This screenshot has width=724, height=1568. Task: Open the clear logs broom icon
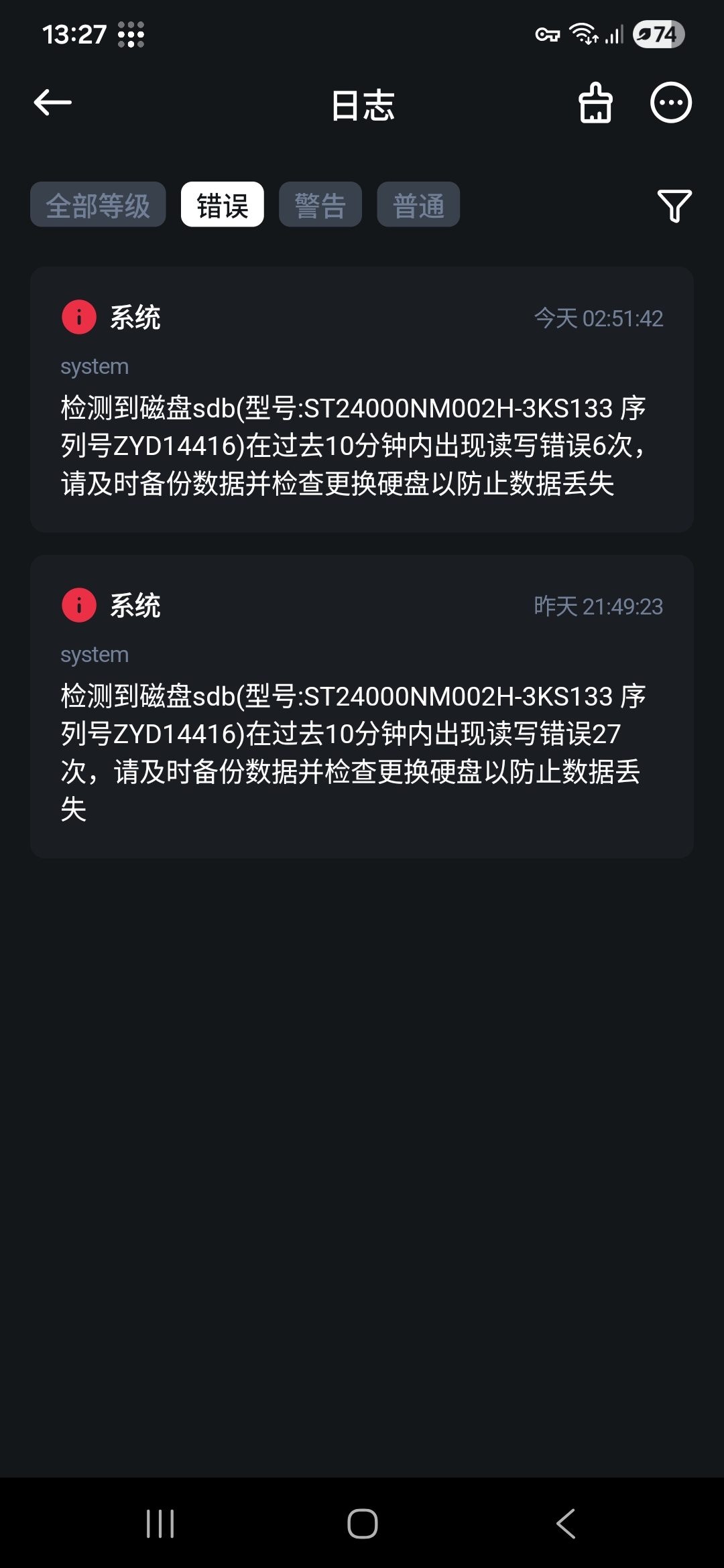point(594,103)
